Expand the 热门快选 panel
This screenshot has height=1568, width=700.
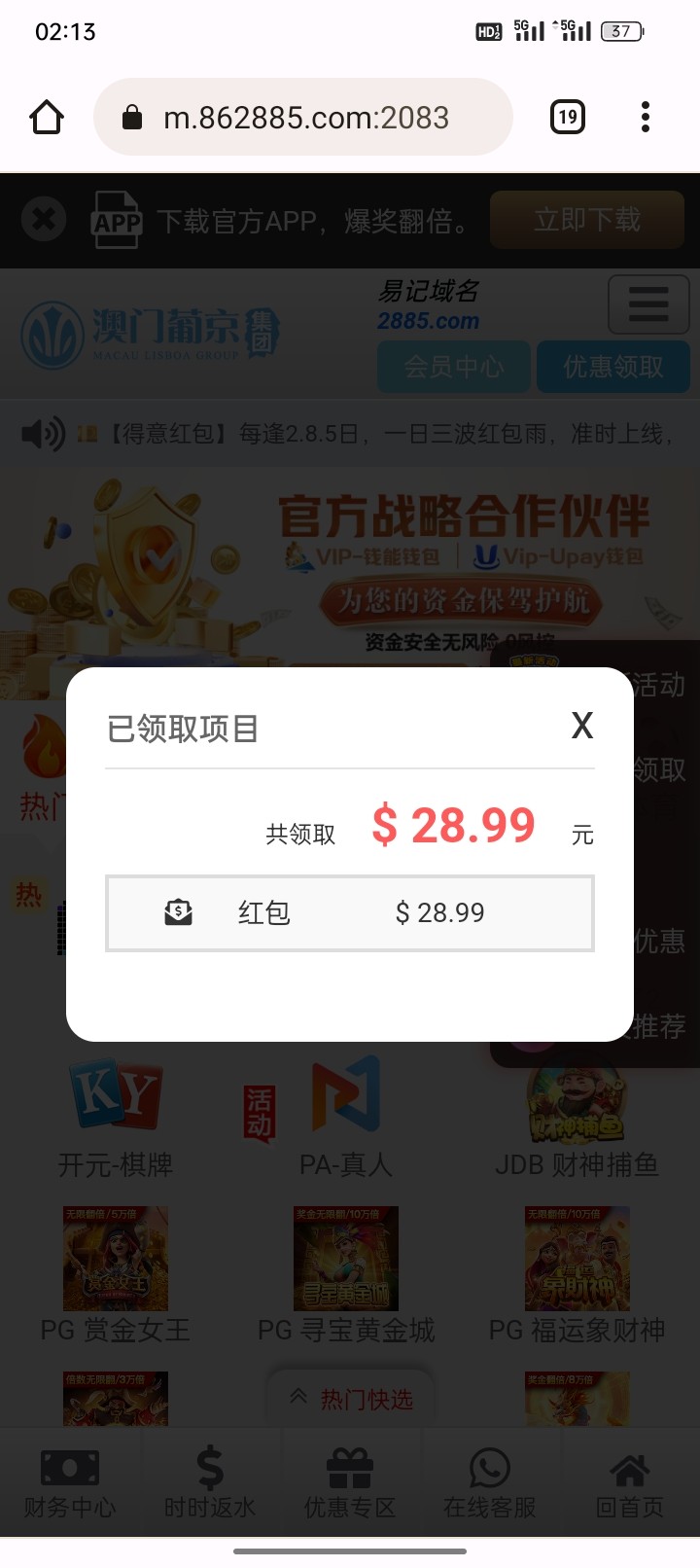pyautogui.click(x=351, y=1399)
